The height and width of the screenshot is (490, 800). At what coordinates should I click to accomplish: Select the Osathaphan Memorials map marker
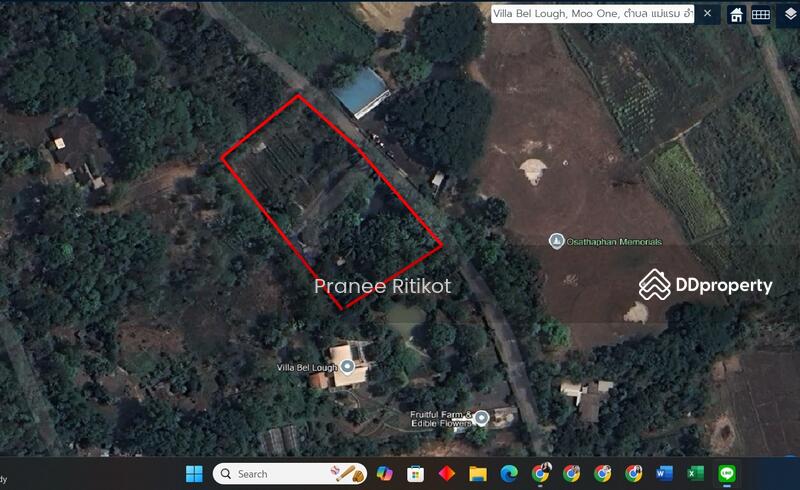557,241
